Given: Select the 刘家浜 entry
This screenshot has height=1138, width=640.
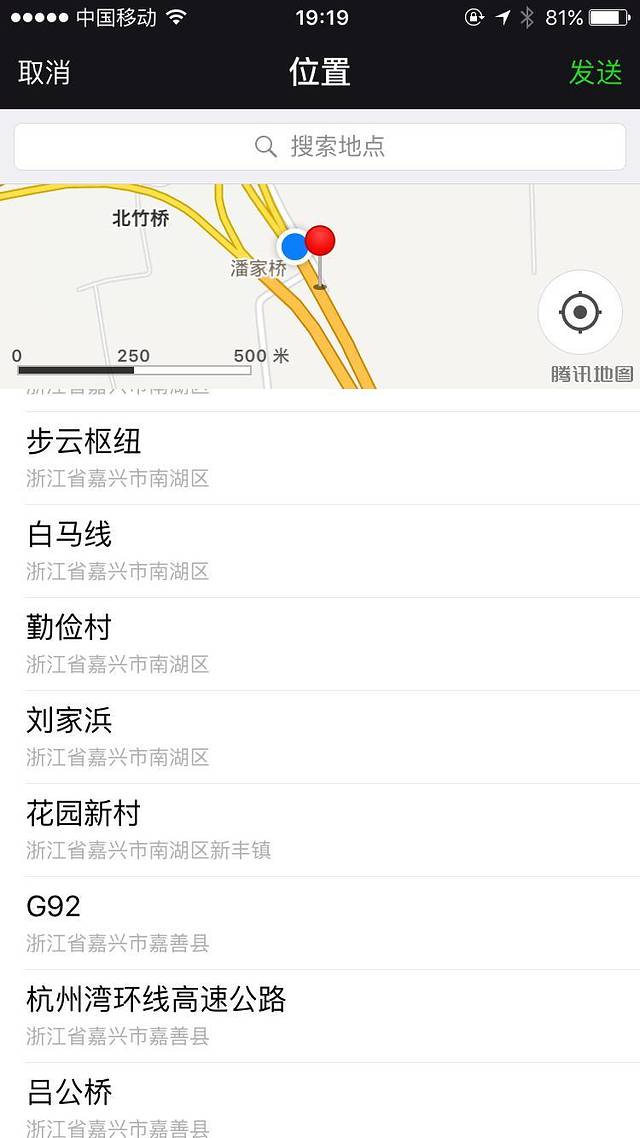Looking at the screenshot, I should click(x=320, y=736).
